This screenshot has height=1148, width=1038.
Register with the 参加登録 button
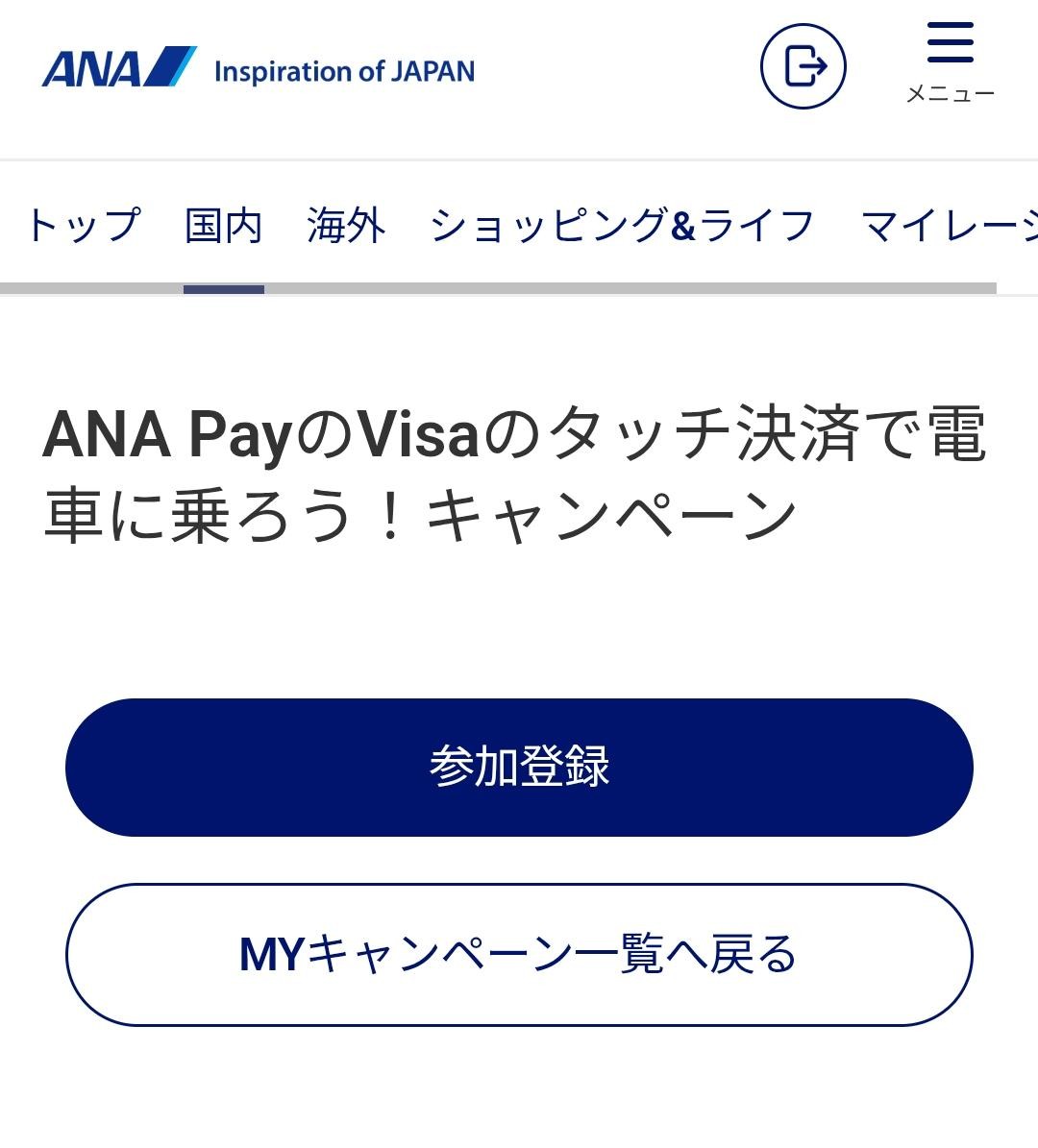pos(519,767)
